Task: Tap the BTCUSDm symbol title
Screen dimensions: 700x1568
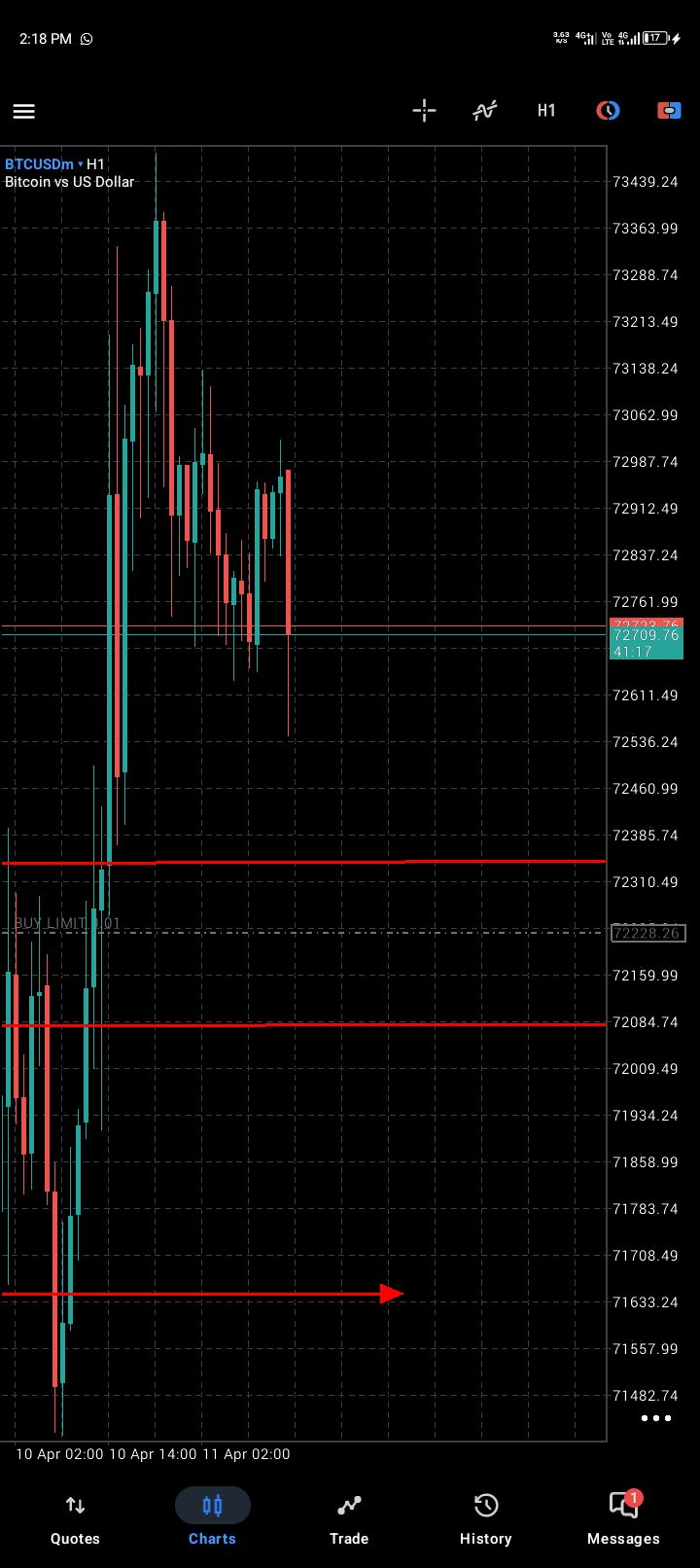Action: click(40, 164)
